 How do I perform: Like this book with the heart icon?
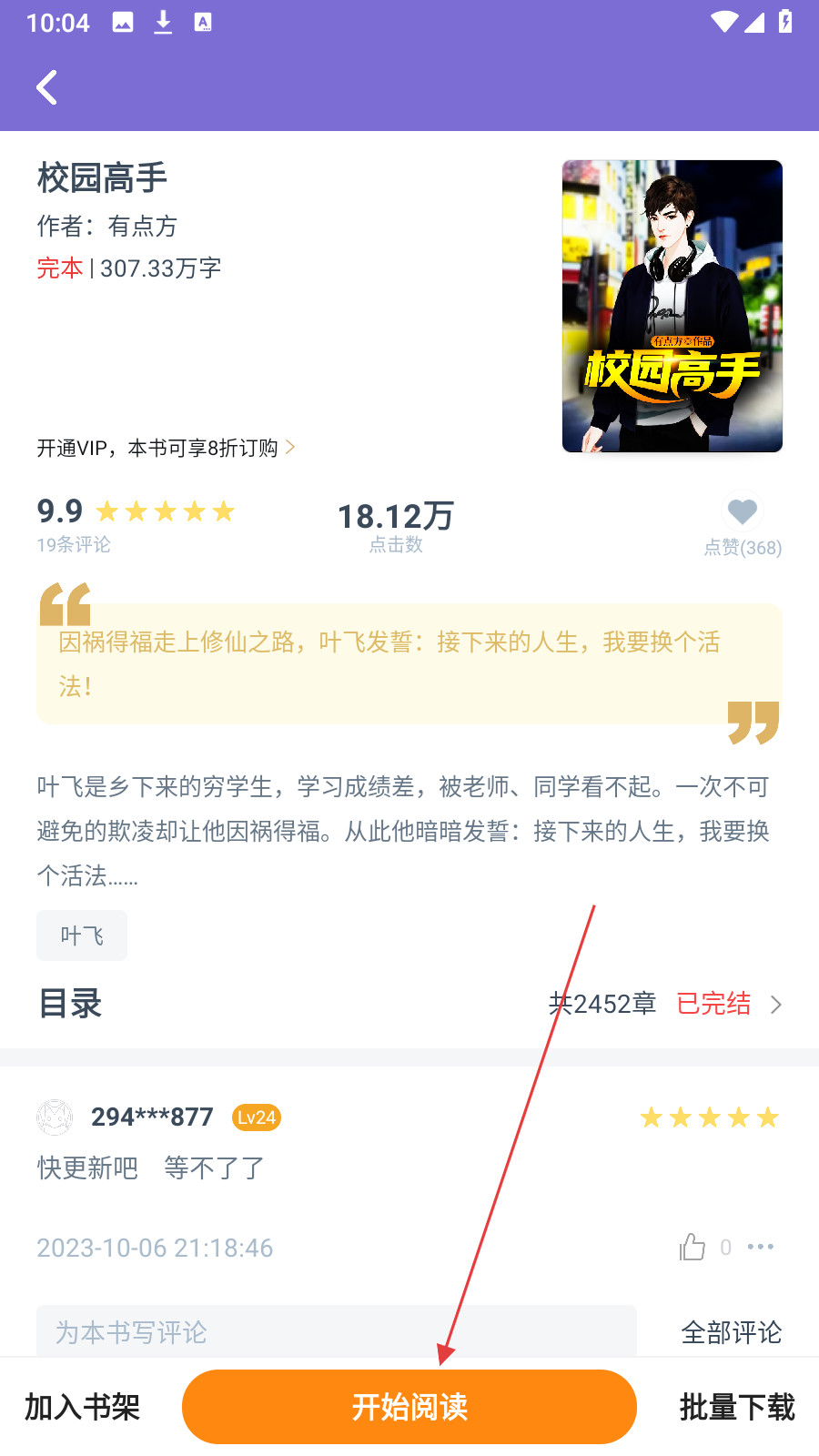(742, 512)
